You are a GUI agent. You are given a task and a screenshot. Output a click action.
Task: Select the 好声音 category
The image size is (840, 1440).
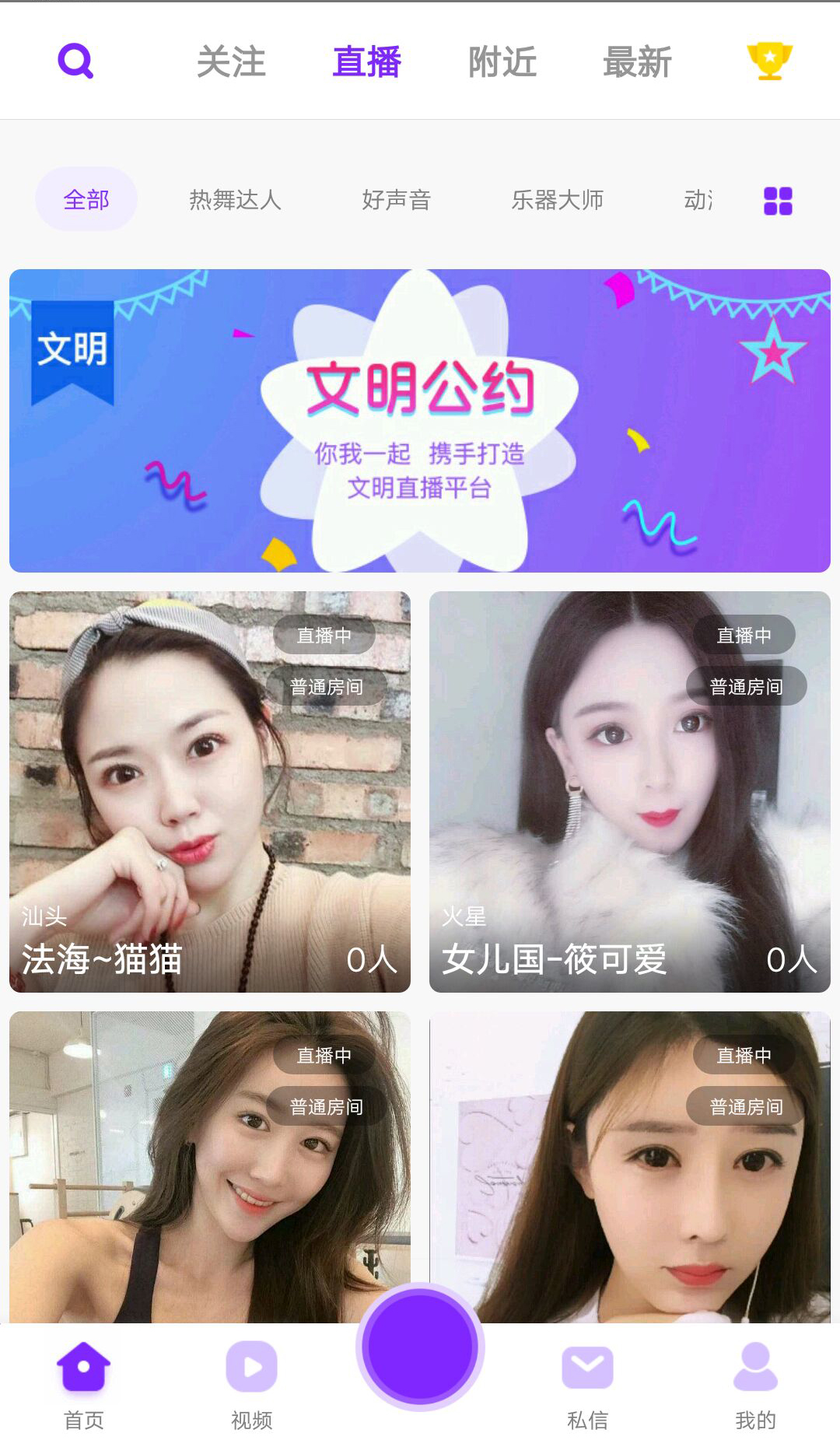tap(397, 199)
